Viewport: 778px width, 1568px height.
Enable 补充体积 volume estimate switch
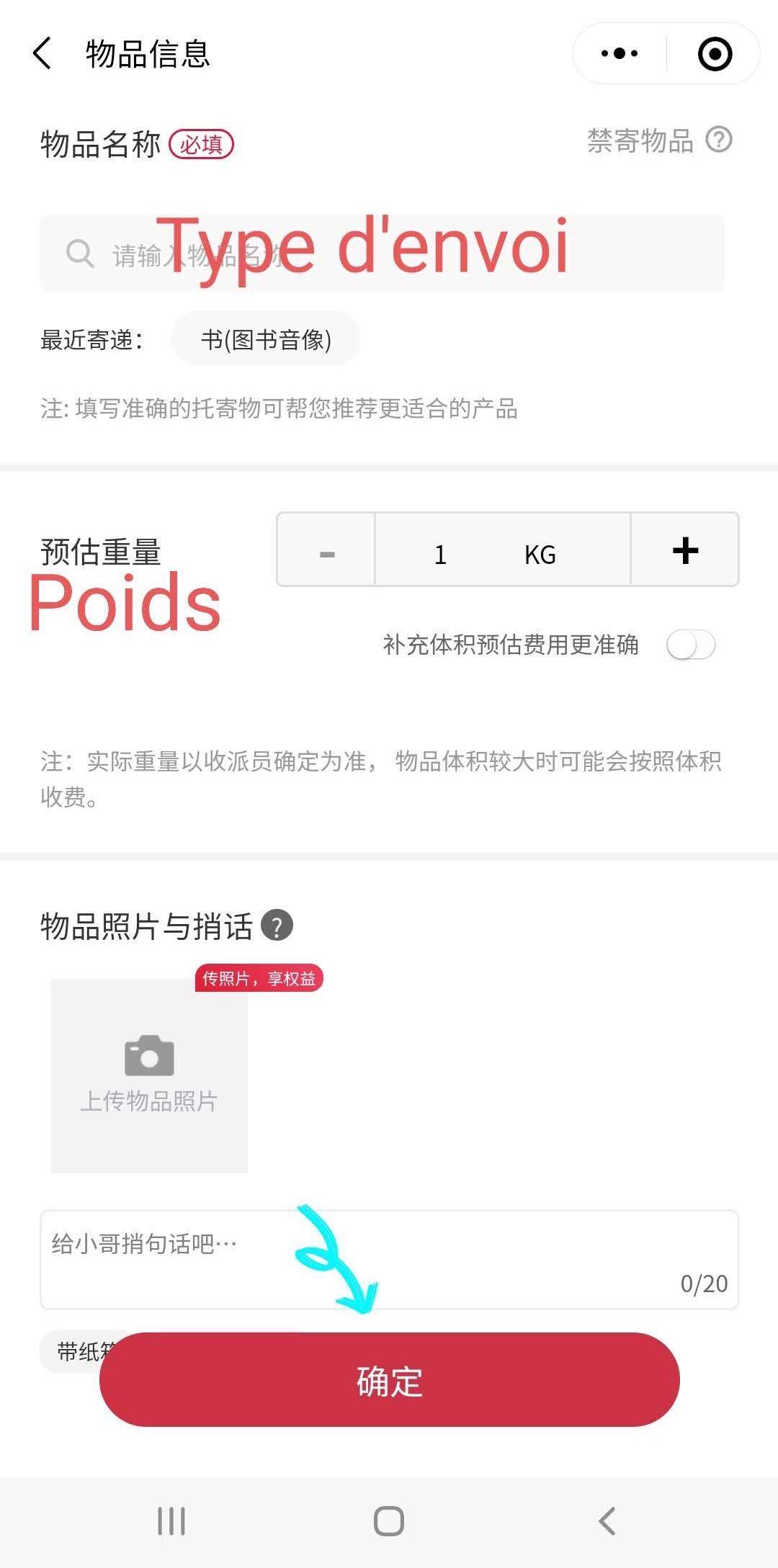[690, 645]
